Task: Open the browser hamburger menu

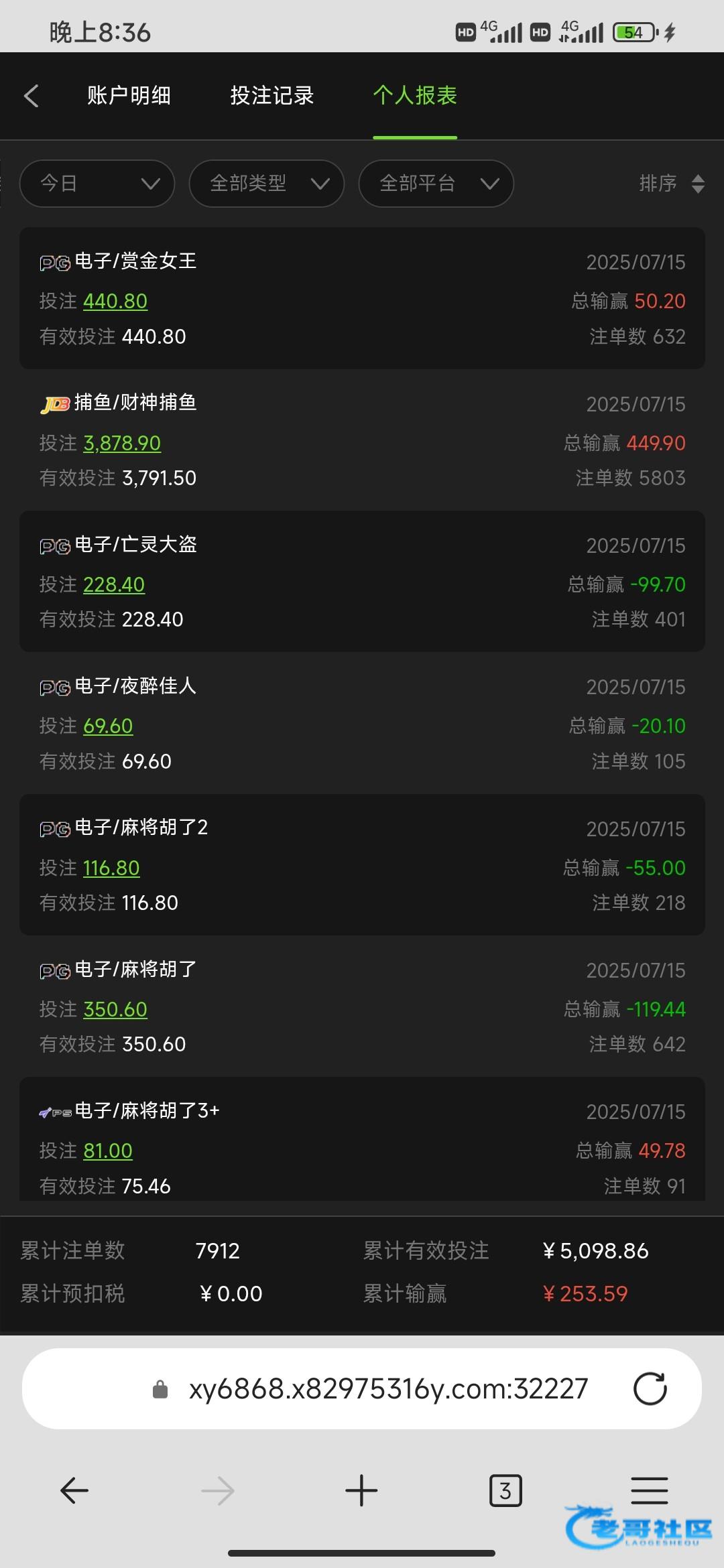Action: click(650, 1491)
